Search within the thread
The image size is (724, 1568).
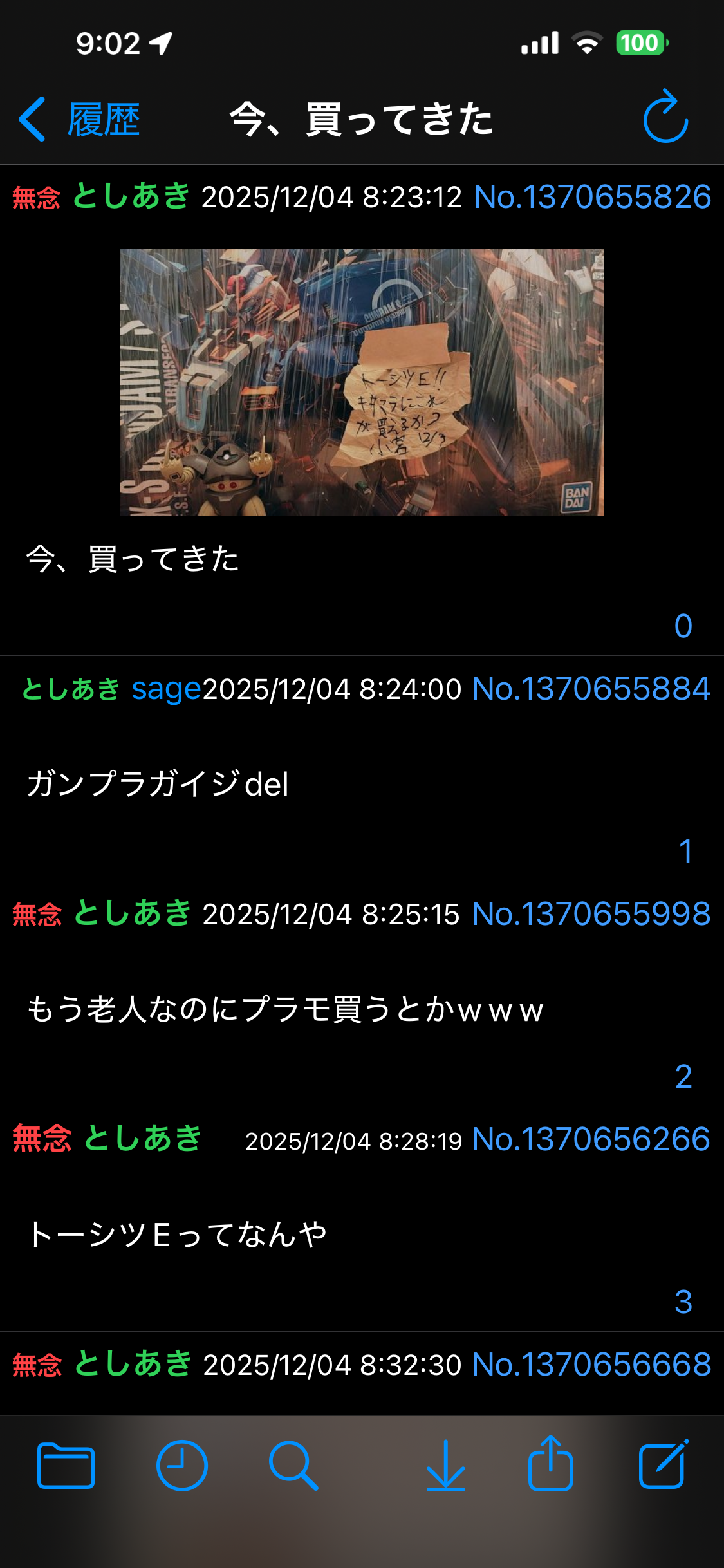pyautogui.click(x=293, y=1466)
